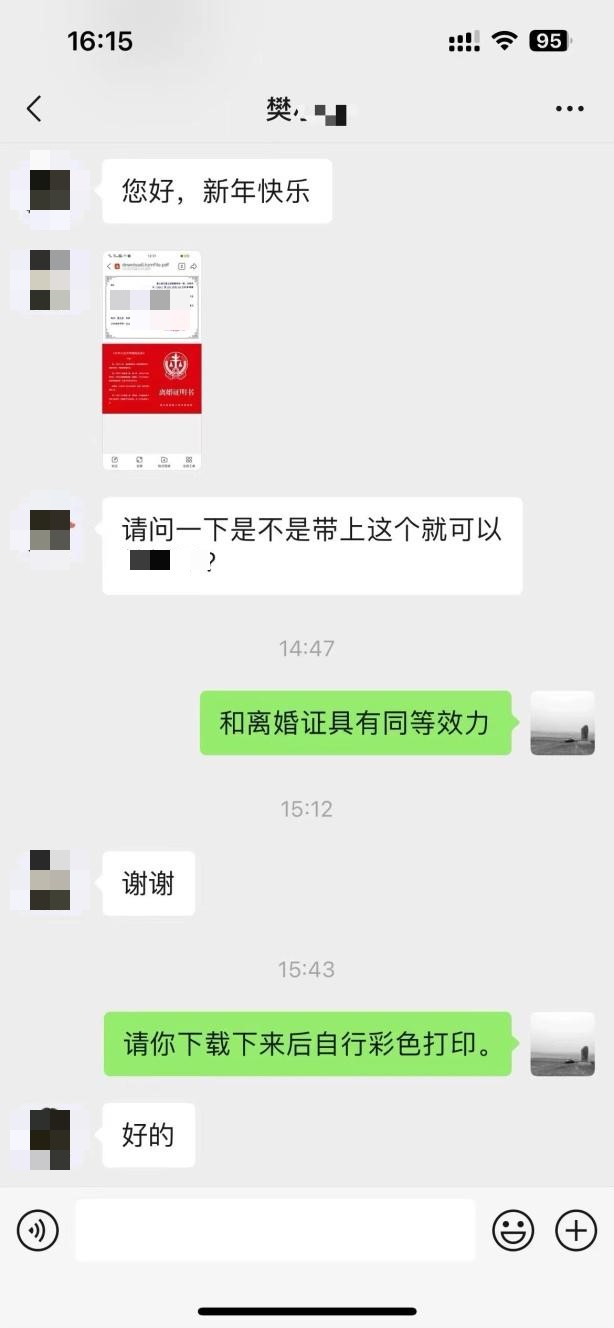This screenshot has height=1328, width=614.
Task: Open the chat info overflow menu
Action: click(x=569, y=109)
